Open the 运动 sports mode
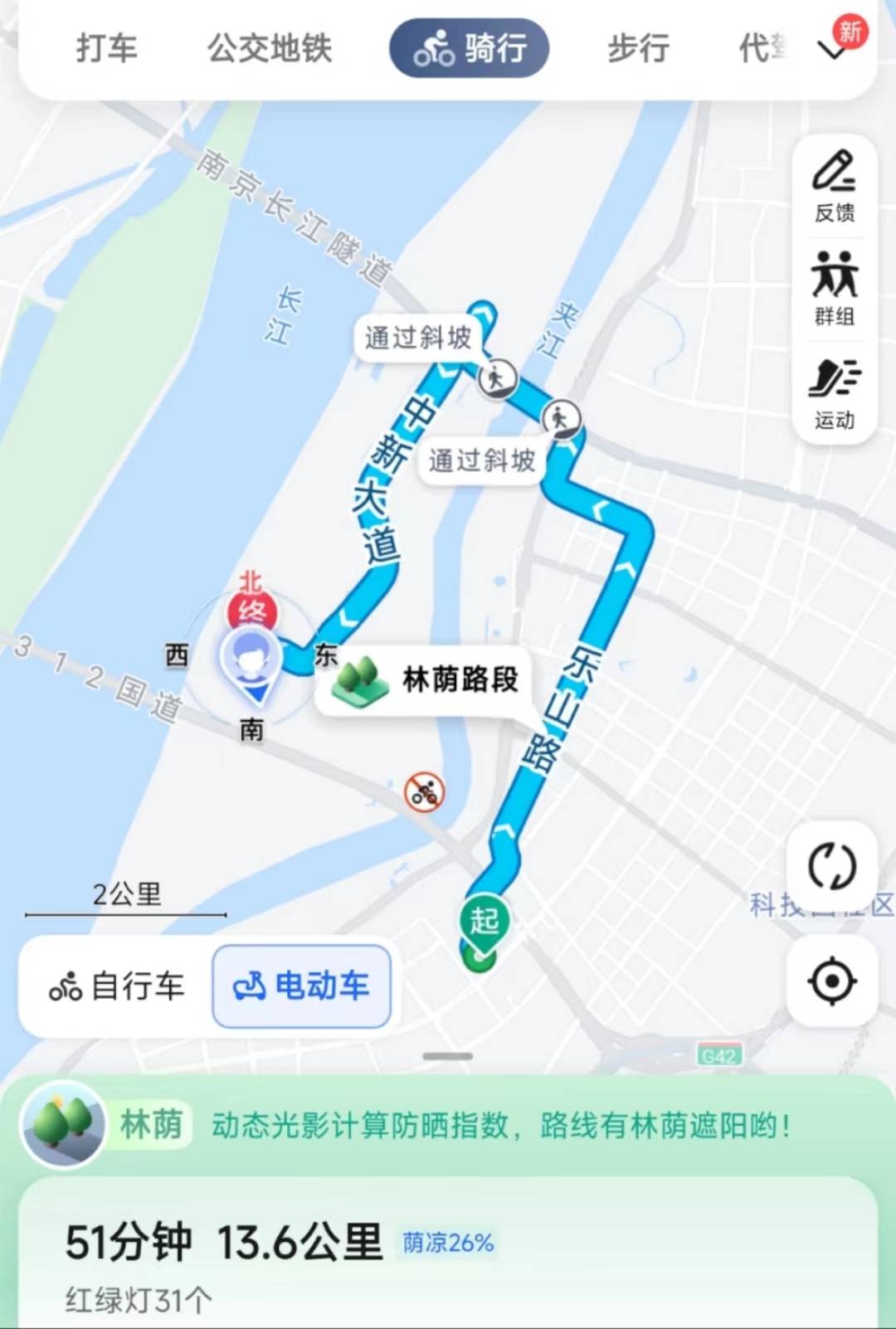This screenshot has width=896, height=1329. click(x=834, y=393)
